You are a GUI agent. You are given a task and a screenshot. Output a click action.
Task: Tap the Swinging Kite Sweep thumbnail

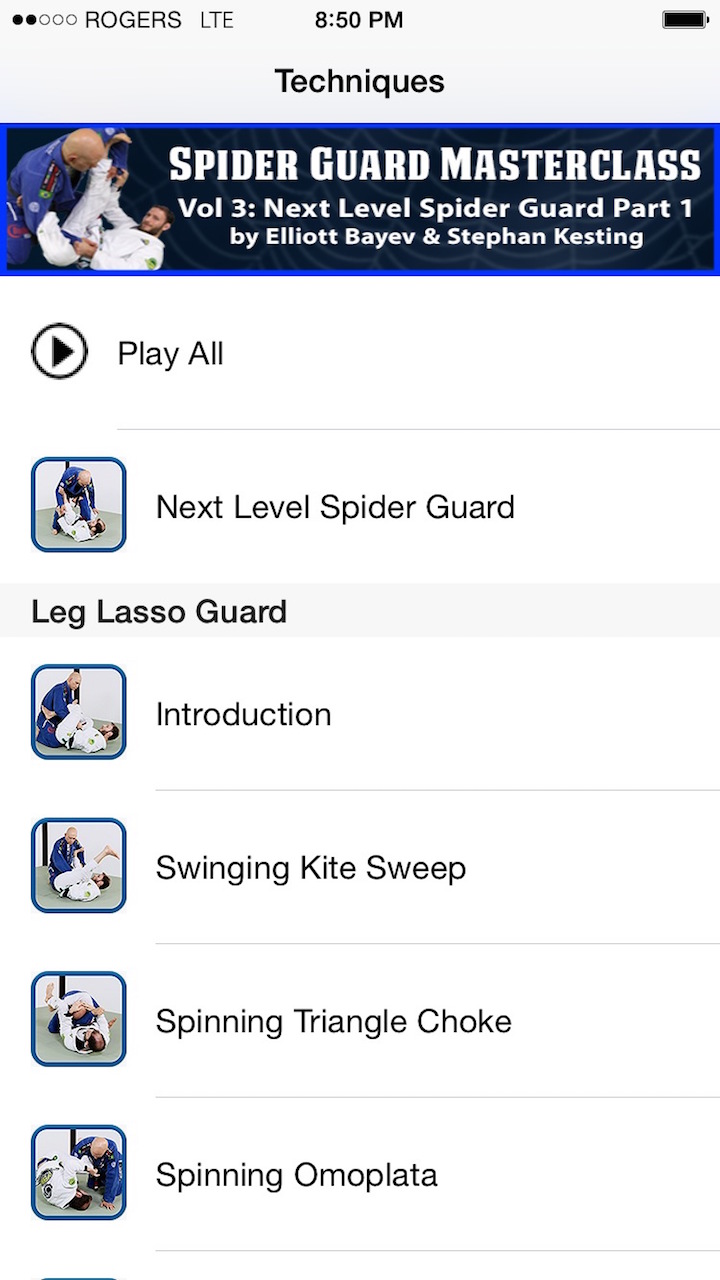tap(78, 865)
